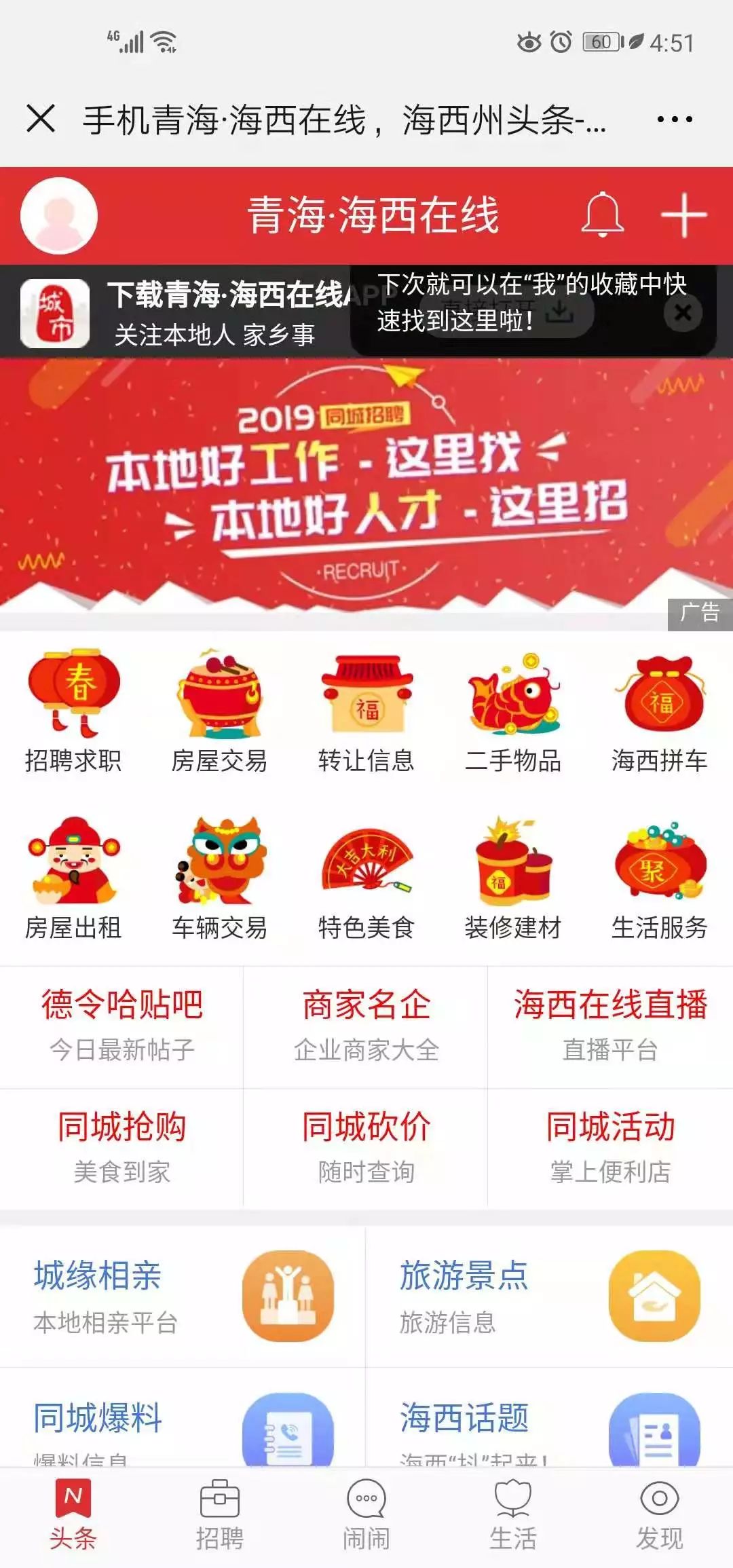Open the three-dot overflow menu
The height and width of the screenshot is (1568, 733).
(675, 119)
